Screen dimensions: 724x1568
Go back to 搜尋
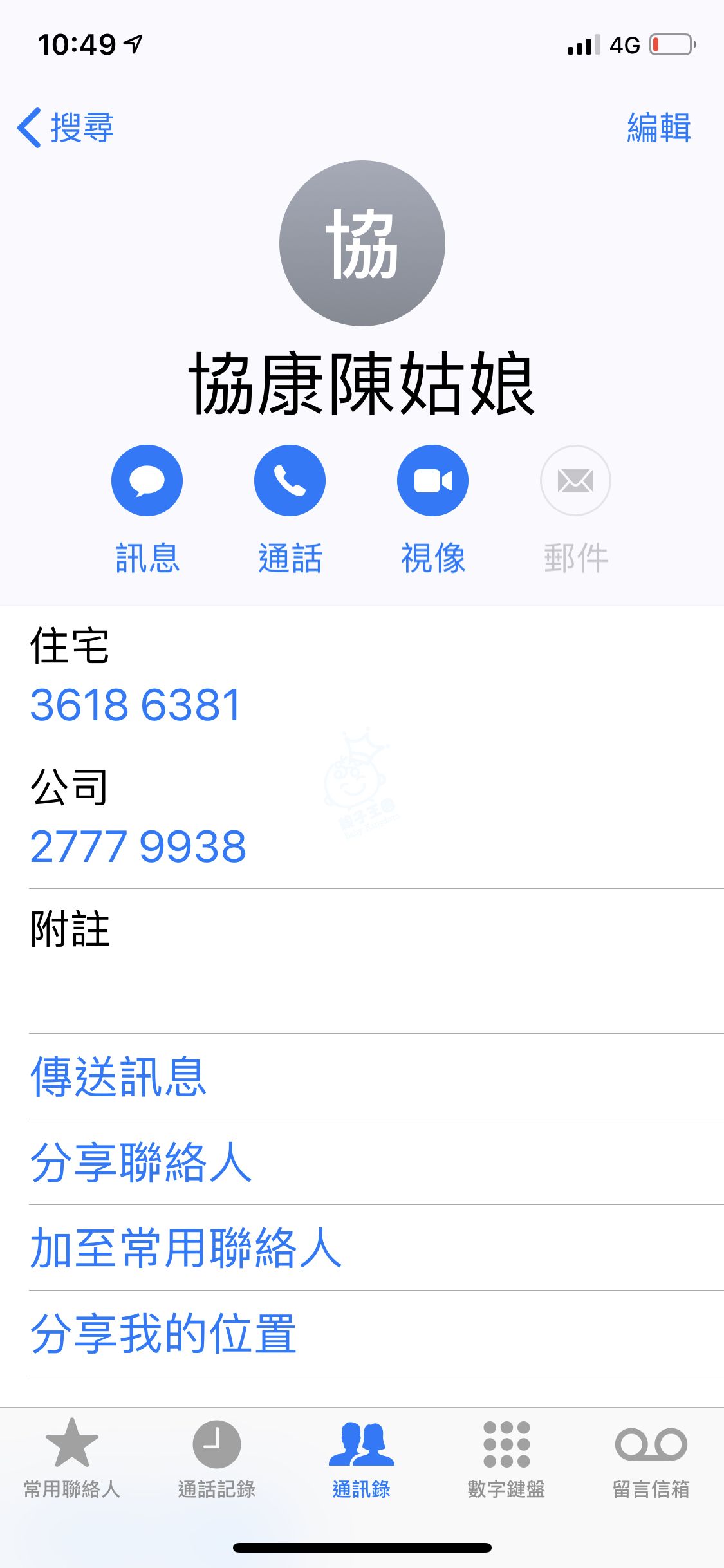pos(66,127)
